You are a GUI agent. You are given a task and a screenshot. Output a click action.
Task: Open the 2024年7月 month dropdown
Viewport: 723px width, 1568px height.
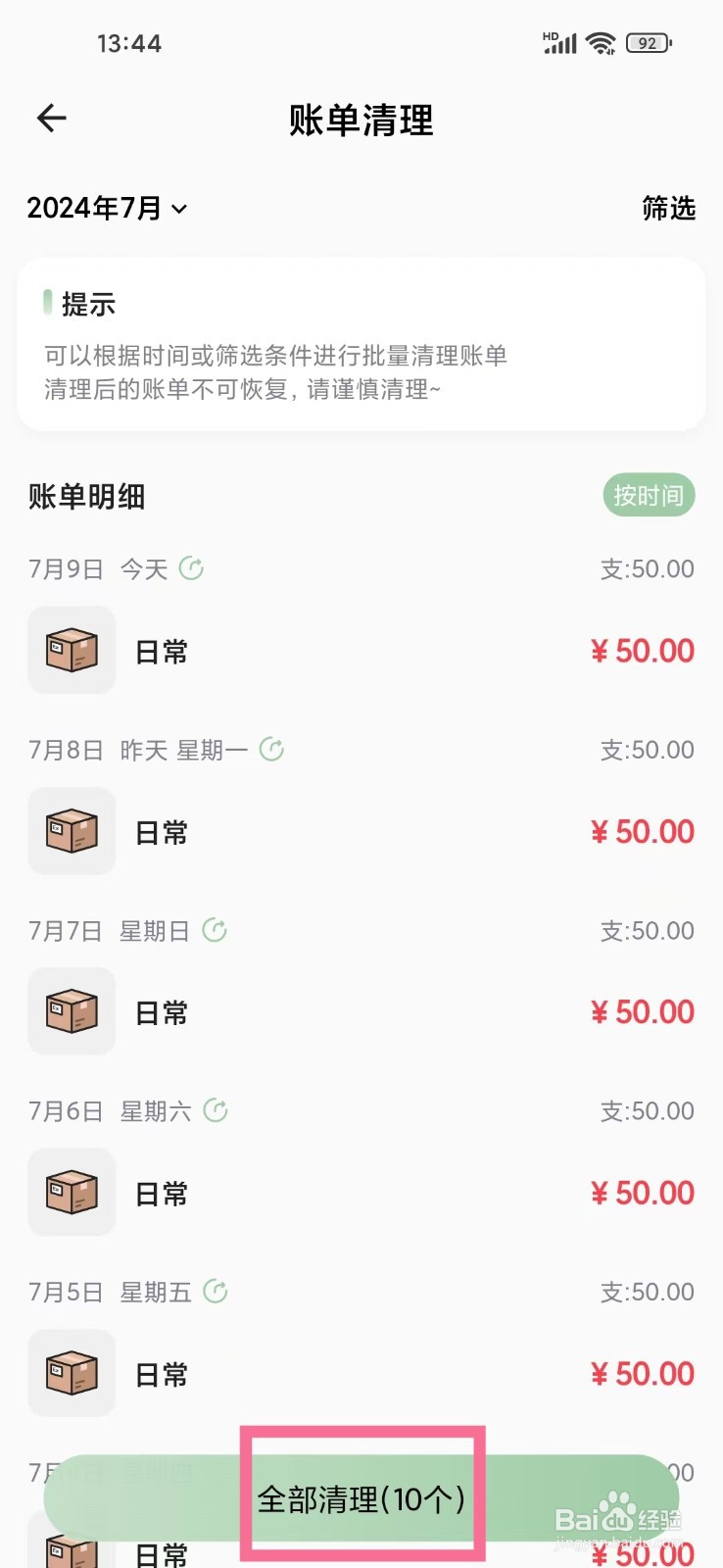pyautogui.click(x=107, y=209)
